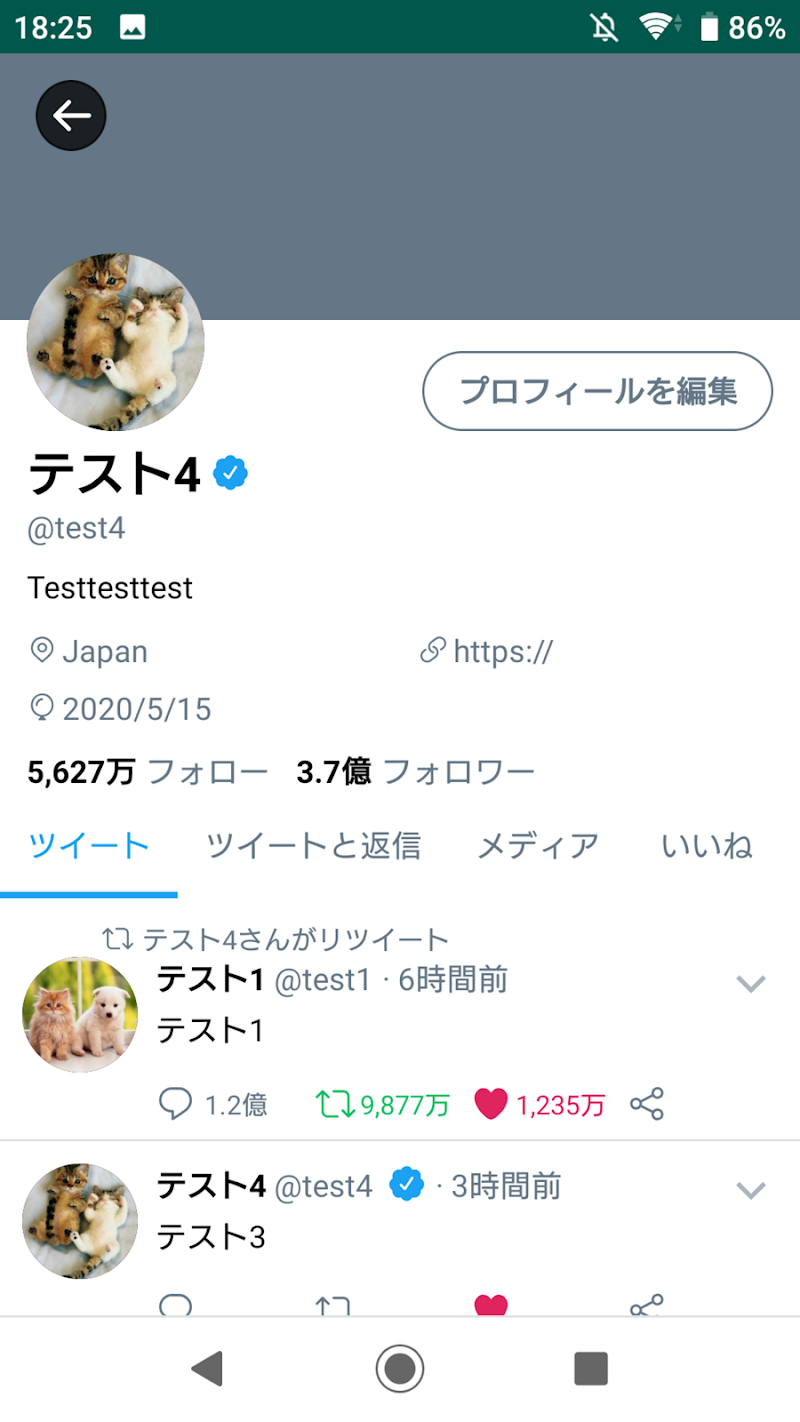Tap the プロフィールを編集 button
Screen dimensions: 800x1422
tap(598, 391)
